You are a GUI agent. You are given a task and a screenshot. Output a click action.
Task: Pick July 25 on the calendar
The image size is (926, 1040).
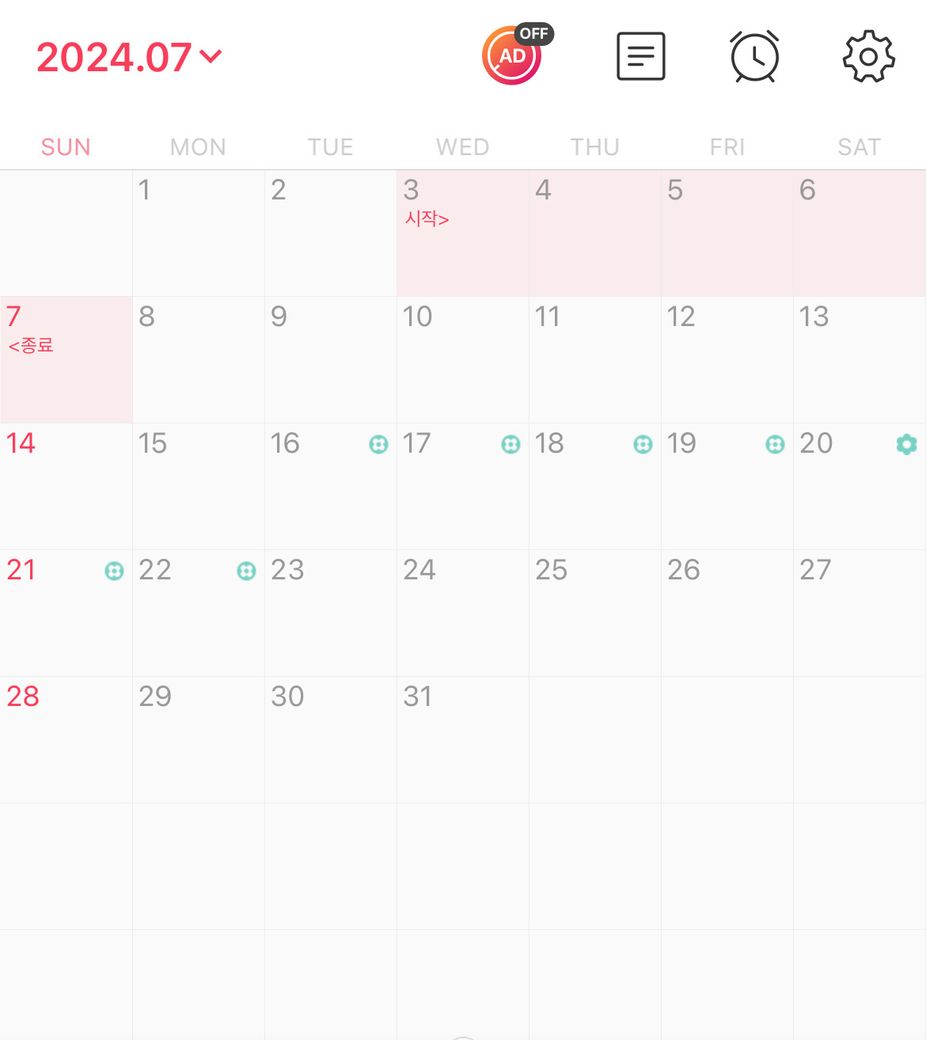tap(594, 612)
